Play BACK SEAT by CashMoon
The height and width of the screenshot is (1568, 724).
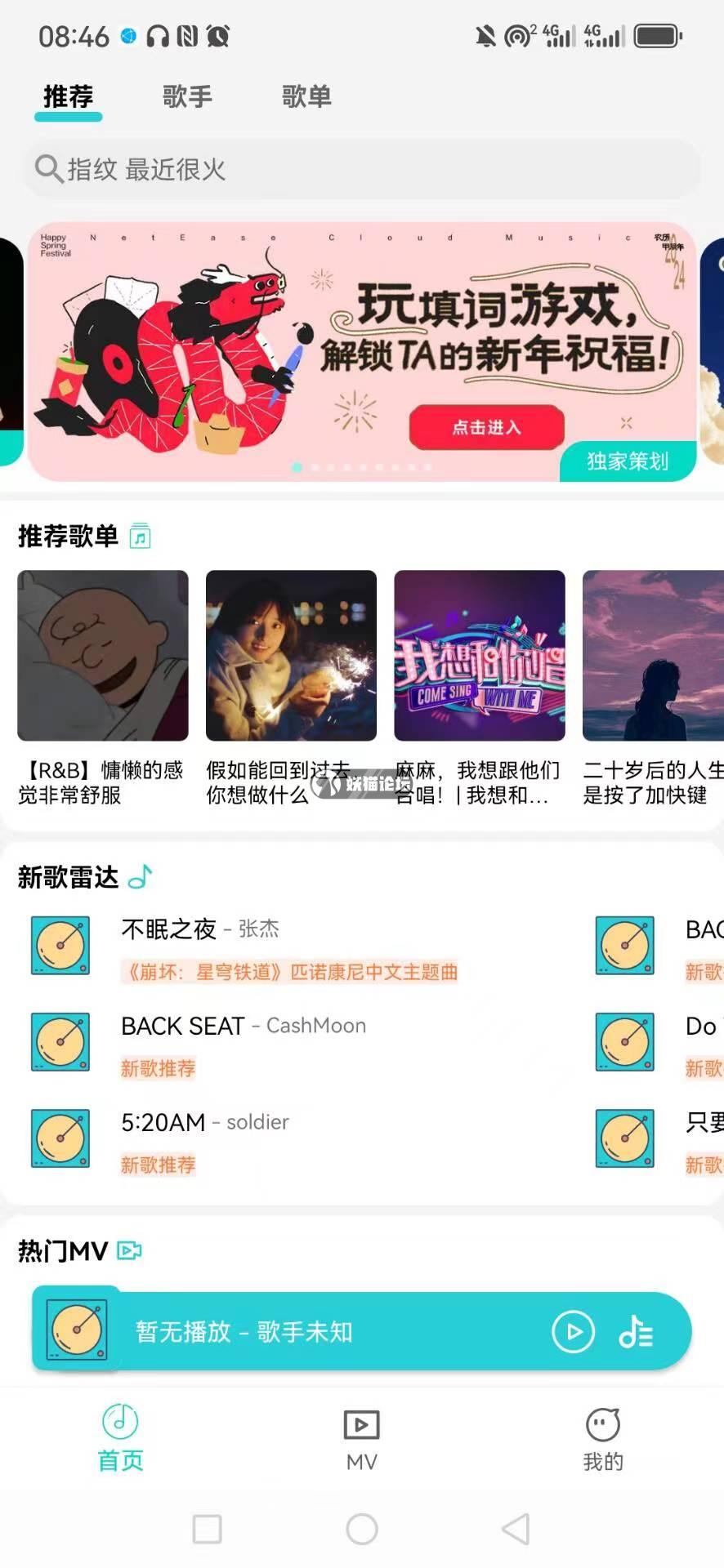click(x=243, y=1027)
